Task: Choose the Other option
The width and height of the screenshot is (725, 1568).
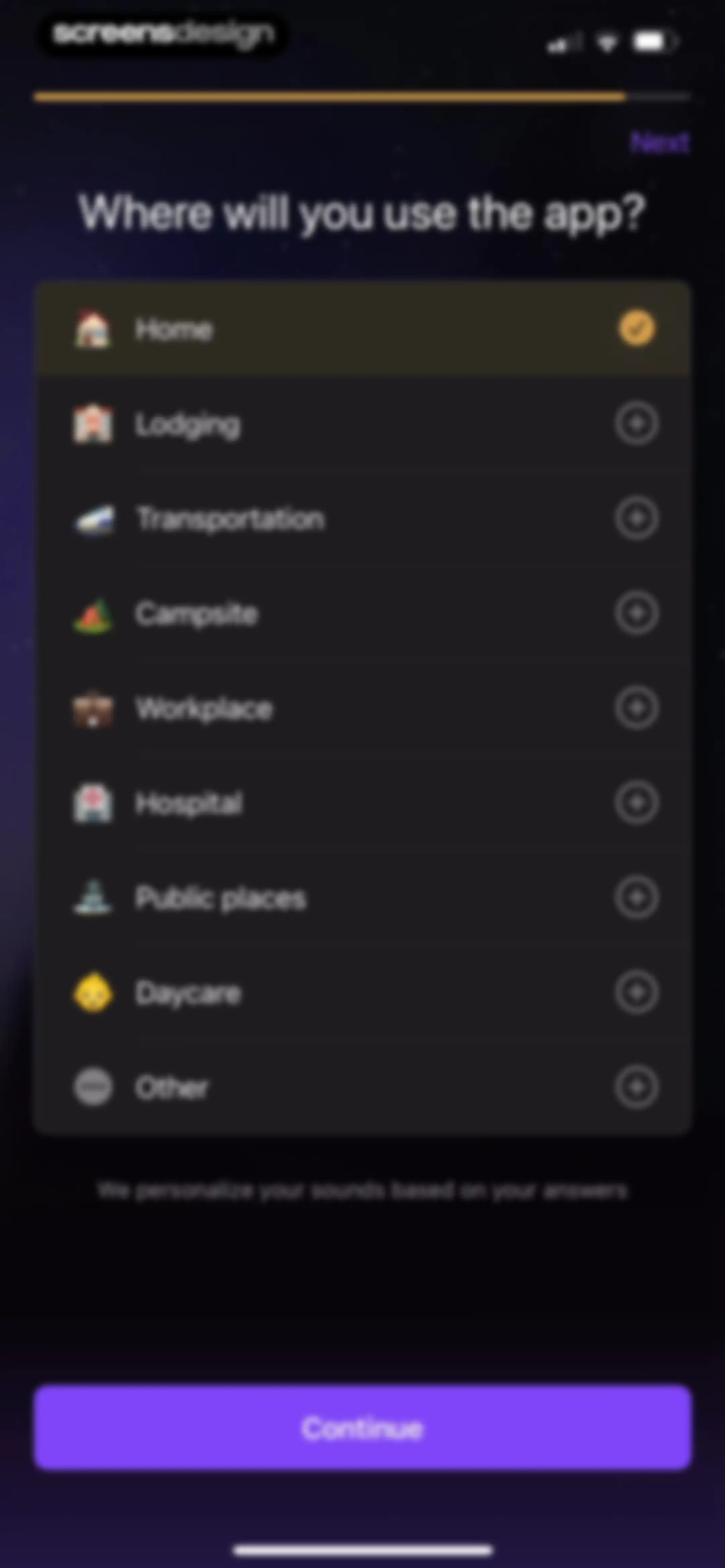Action: point(363,1087)
